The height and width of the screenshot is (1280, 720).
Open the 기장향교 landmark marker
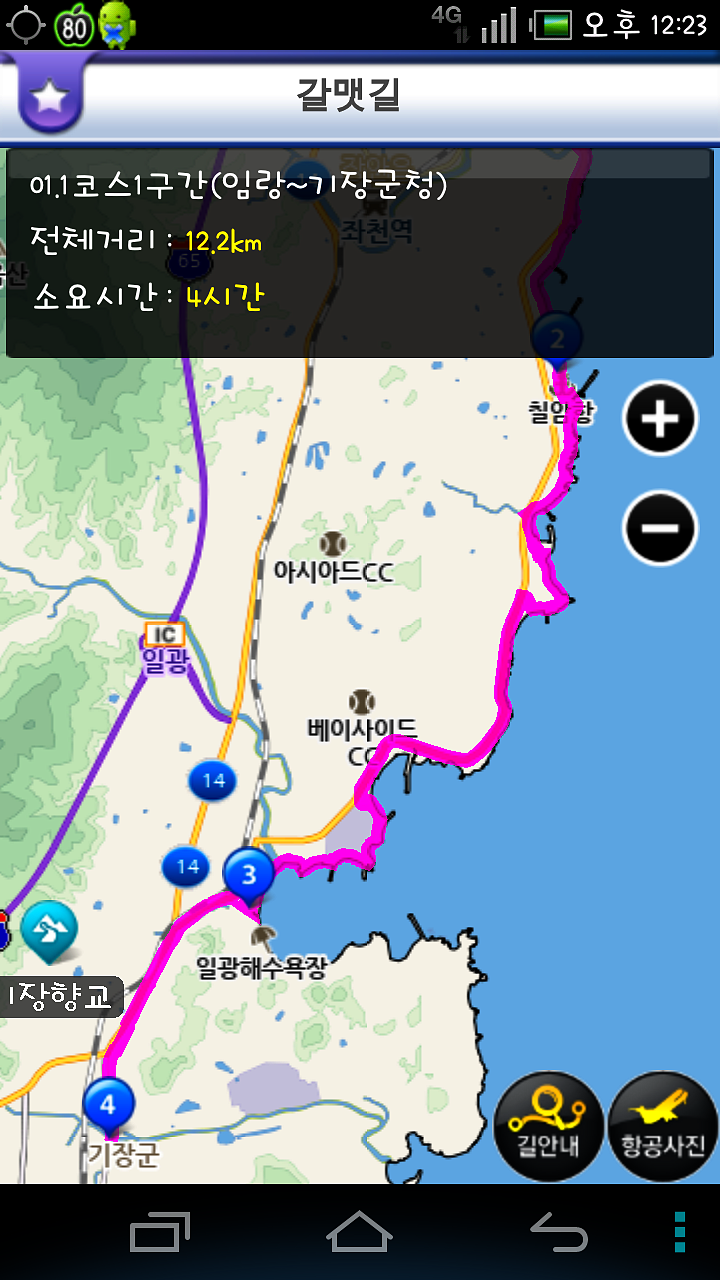pos(49,930)
